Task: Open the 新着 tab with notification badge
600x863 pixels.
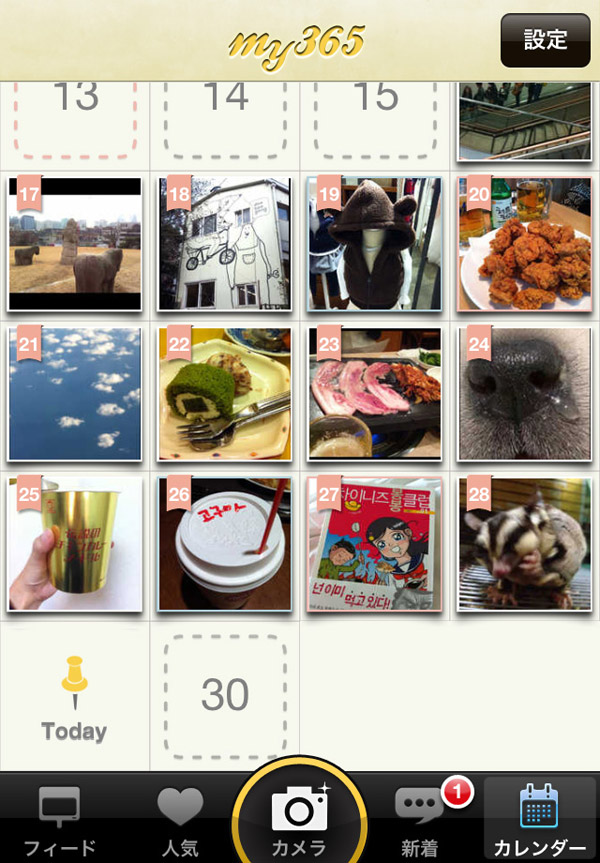Action: coord(420,820)
